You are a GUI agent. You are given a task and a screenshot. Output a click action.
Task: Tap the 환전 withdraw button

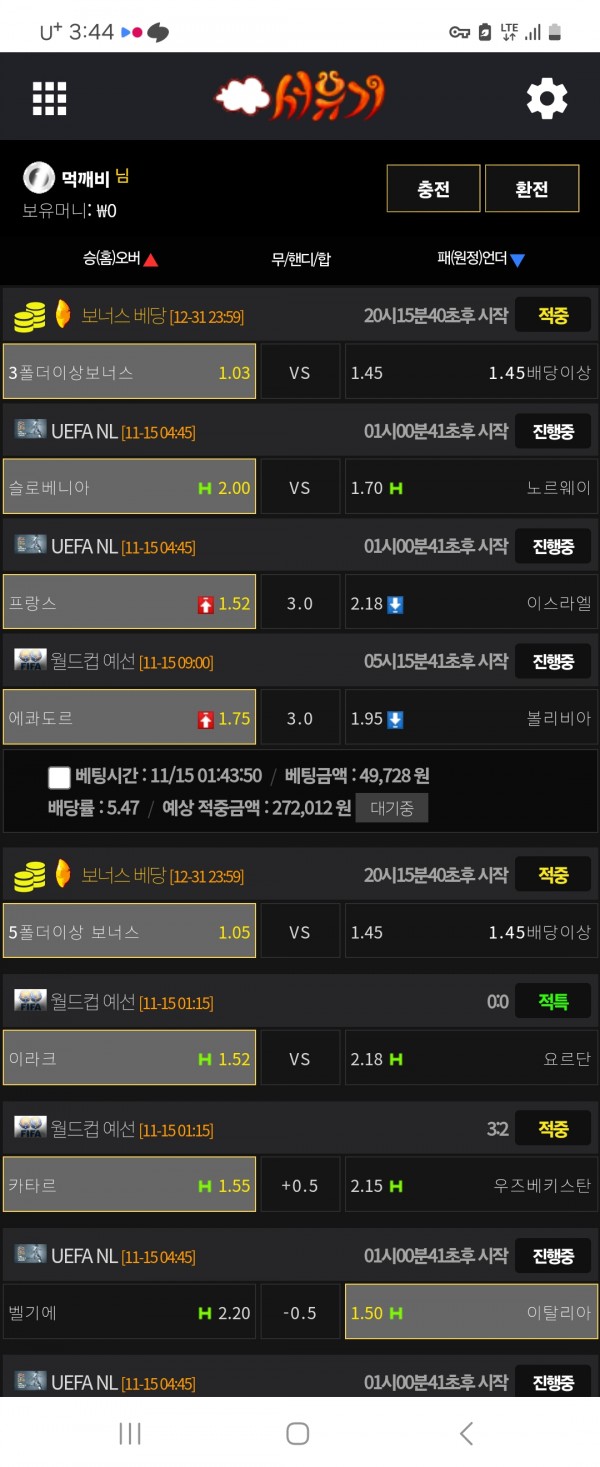point(531,189)
